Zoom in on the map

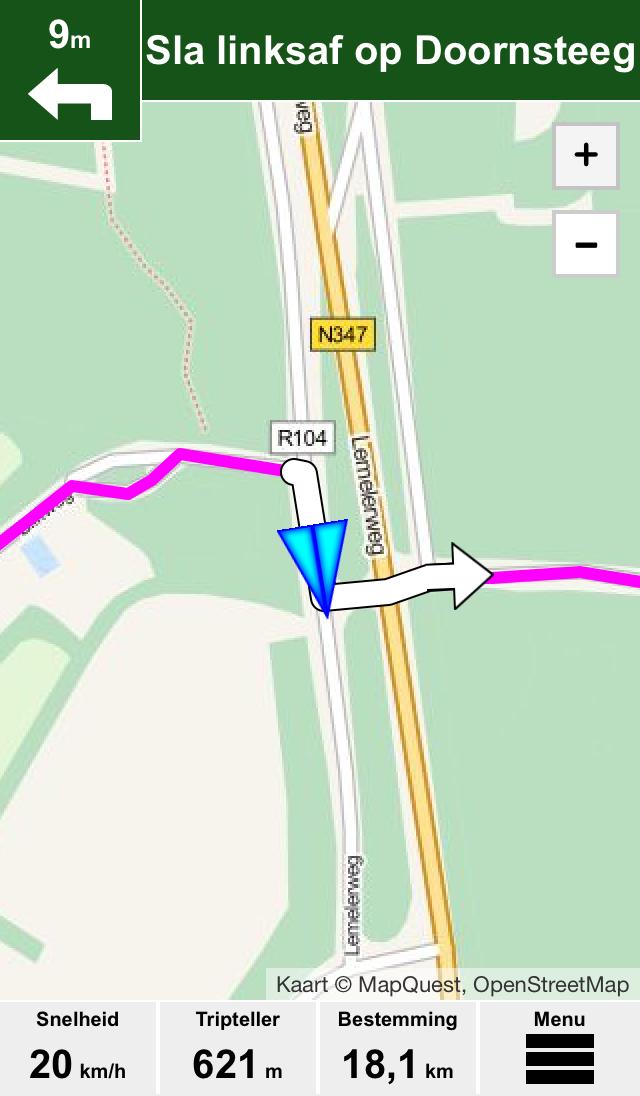pos(586,155)
